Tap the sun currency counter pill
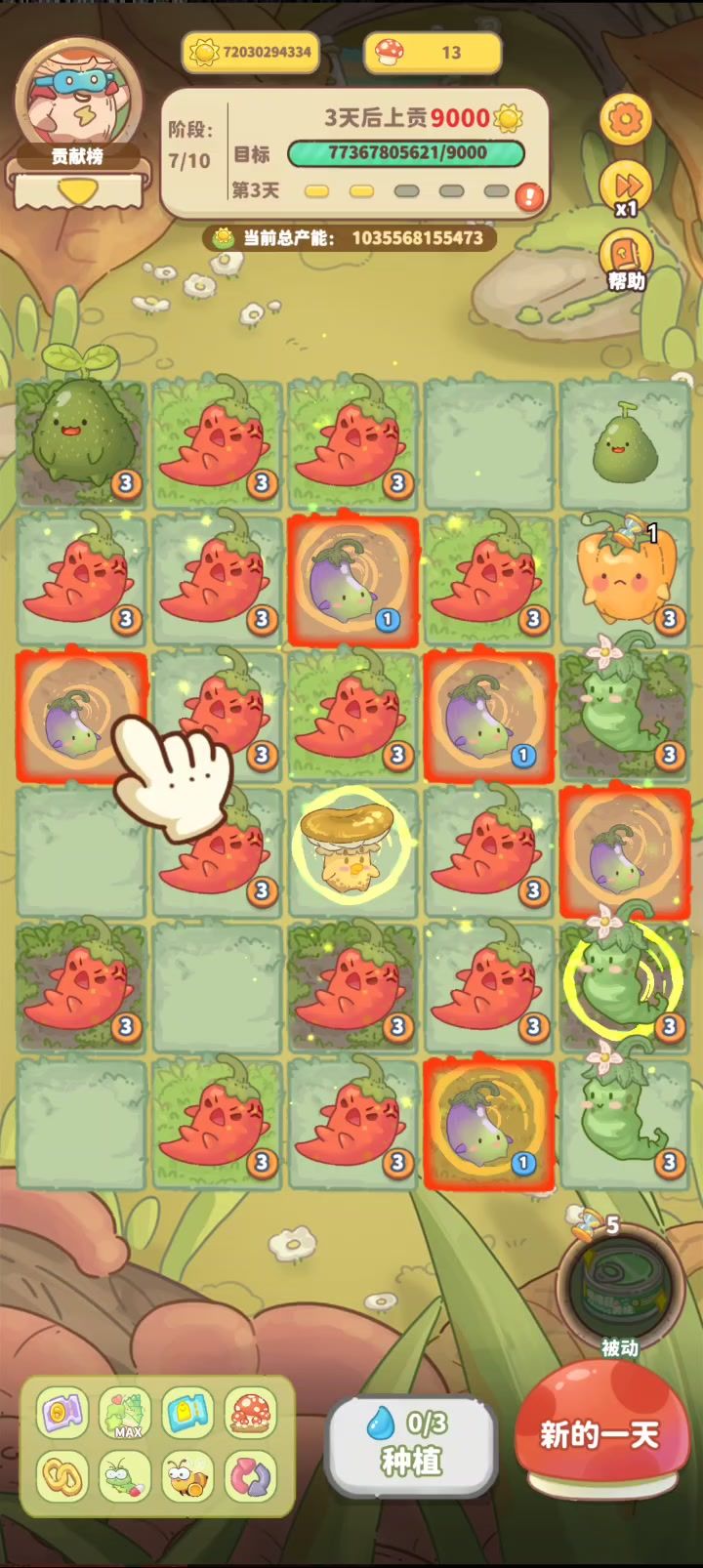The image size is (703, 1568). tap(251, 52)
